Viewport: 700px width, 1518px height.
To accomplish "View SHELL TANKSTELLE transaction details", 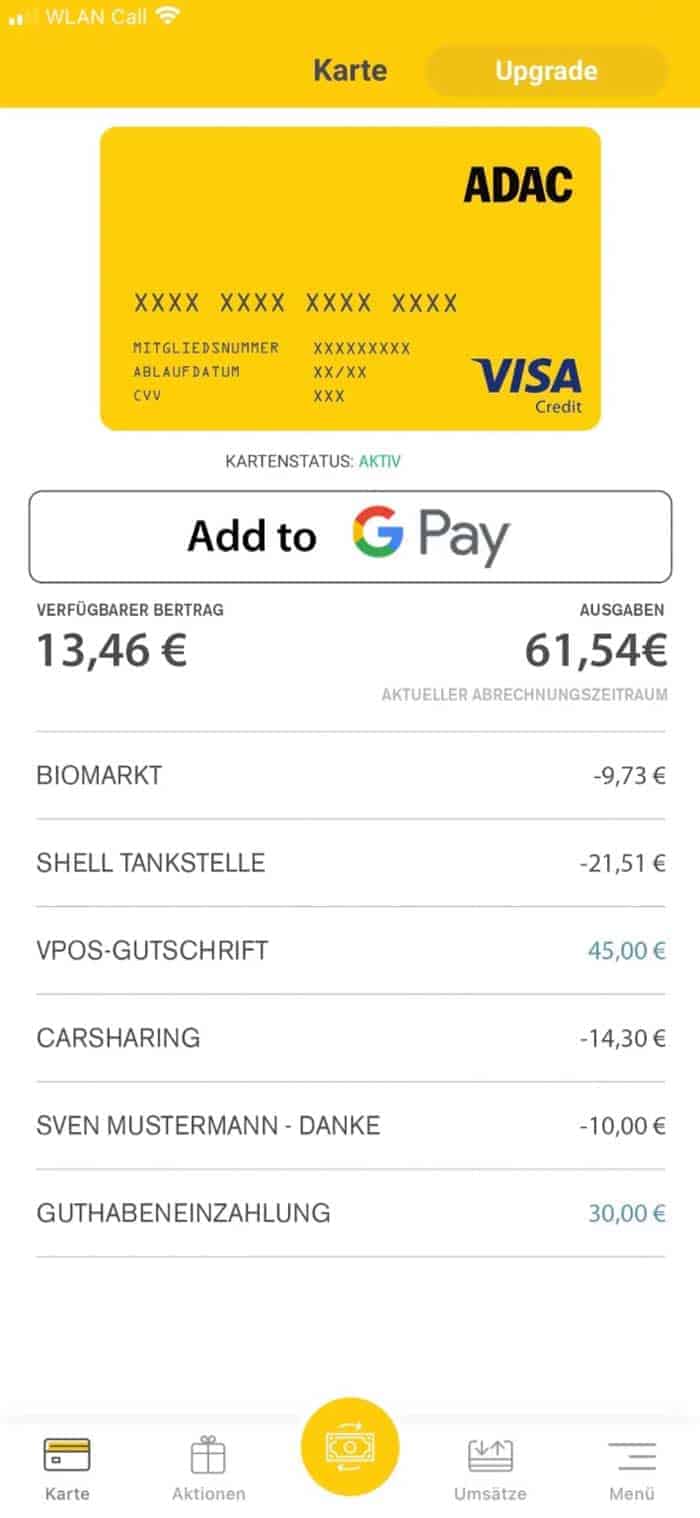I will pos(350,863).
